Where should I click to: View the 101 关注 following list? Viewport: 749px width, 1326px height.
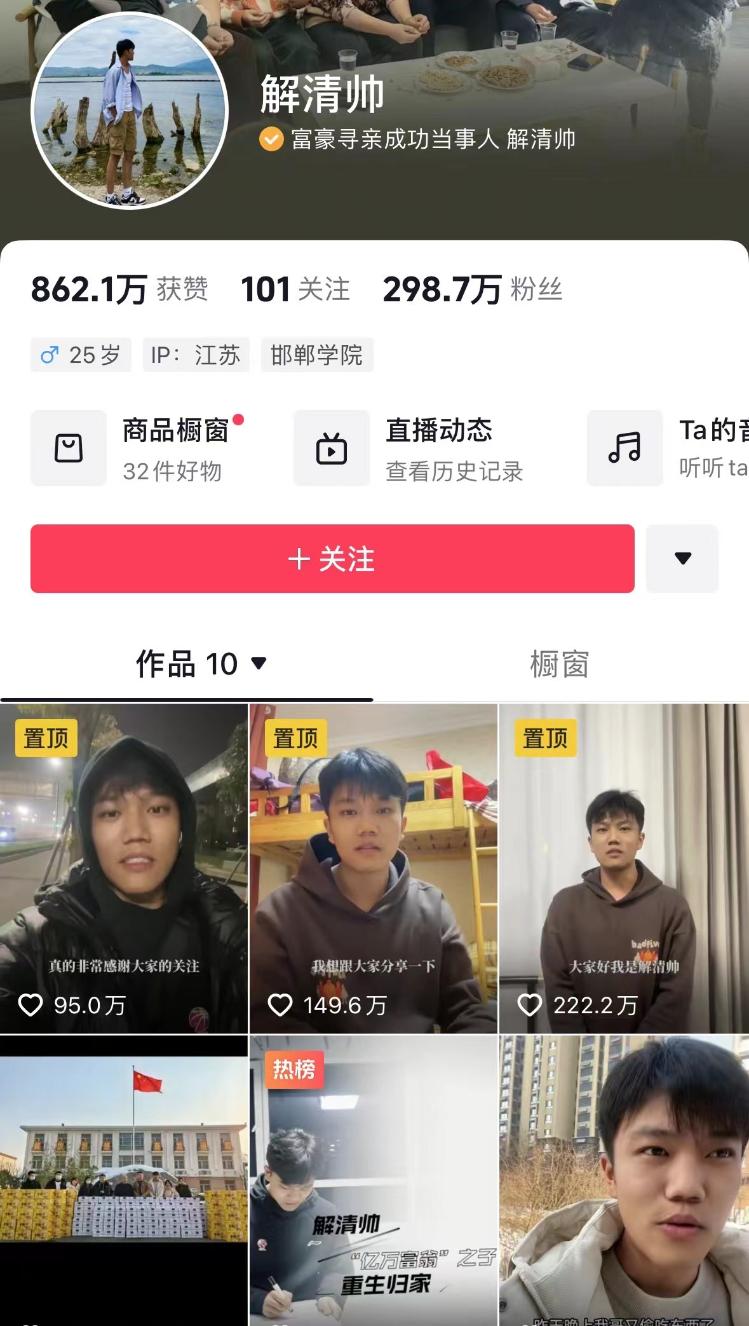click(x=295, y=290)
